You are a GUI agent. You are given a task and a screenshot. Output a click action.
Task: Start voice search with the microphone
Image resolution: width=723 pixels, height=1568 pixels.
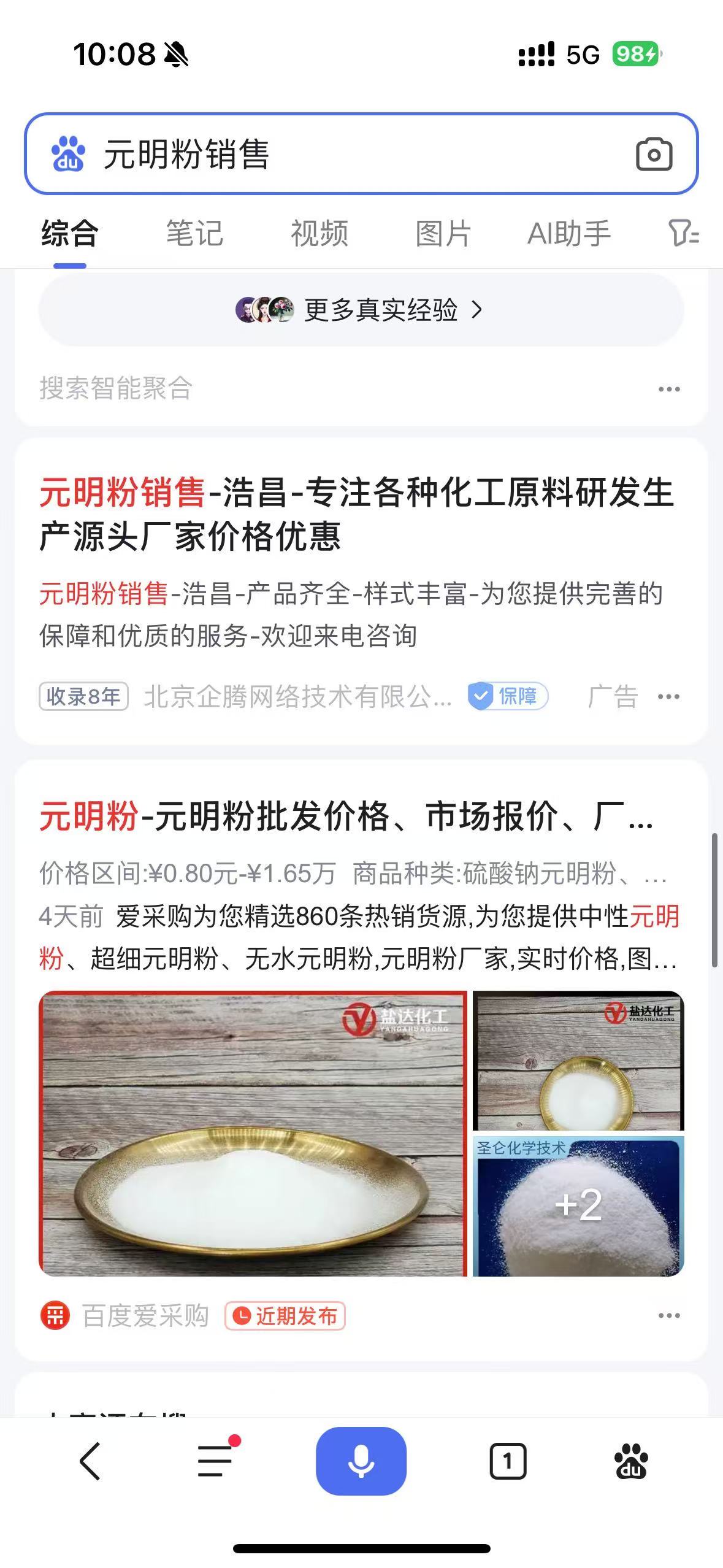point(361,1461)
